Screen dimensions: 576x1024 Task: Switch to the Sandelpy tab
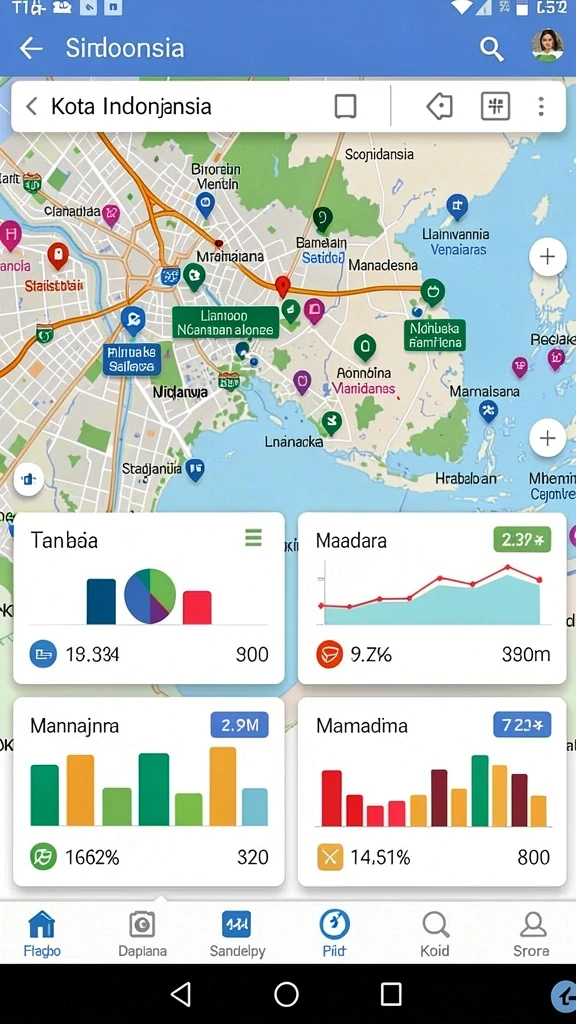(238, 934)
